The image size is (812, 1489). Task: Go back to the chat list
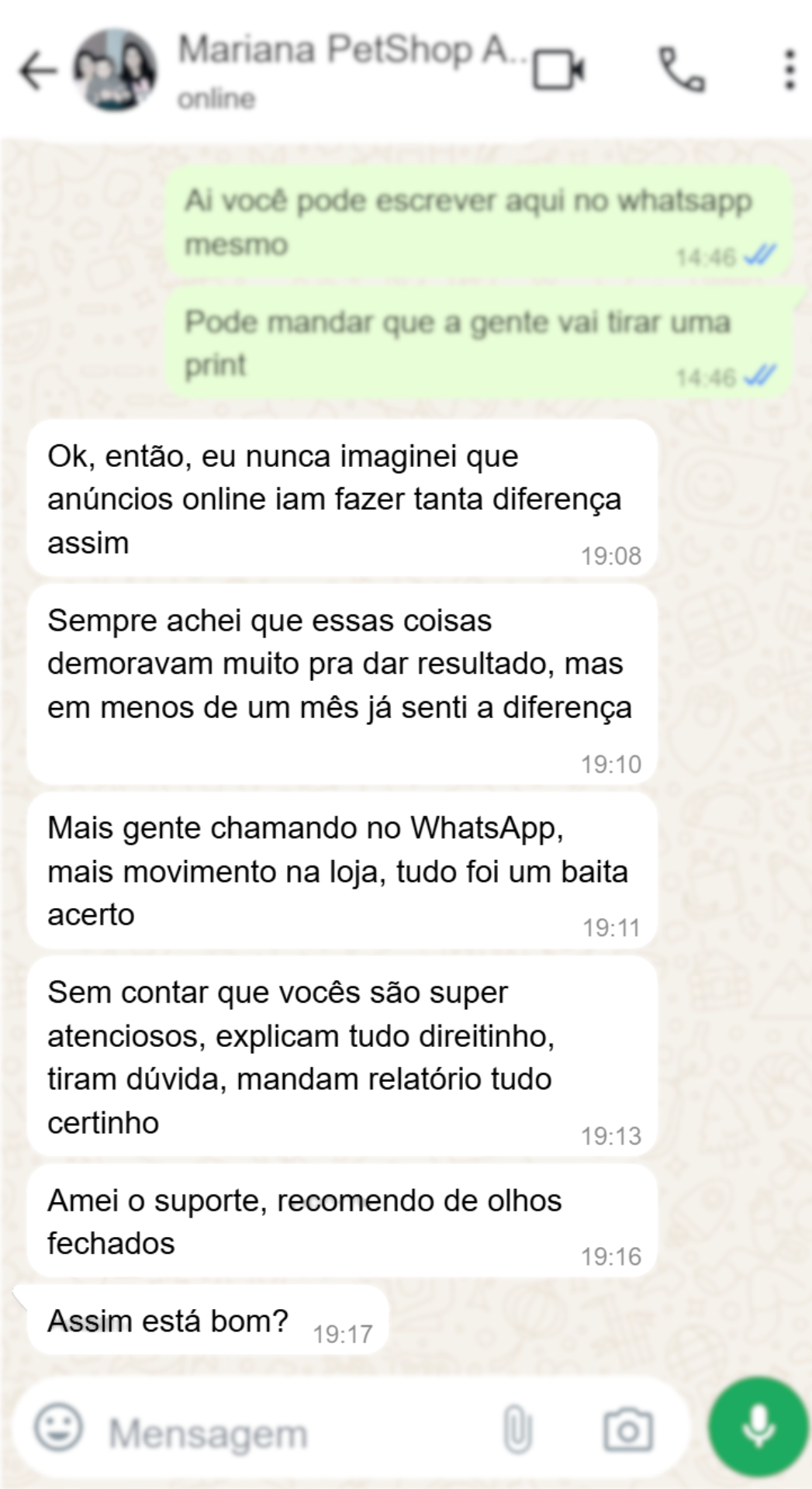37,71
